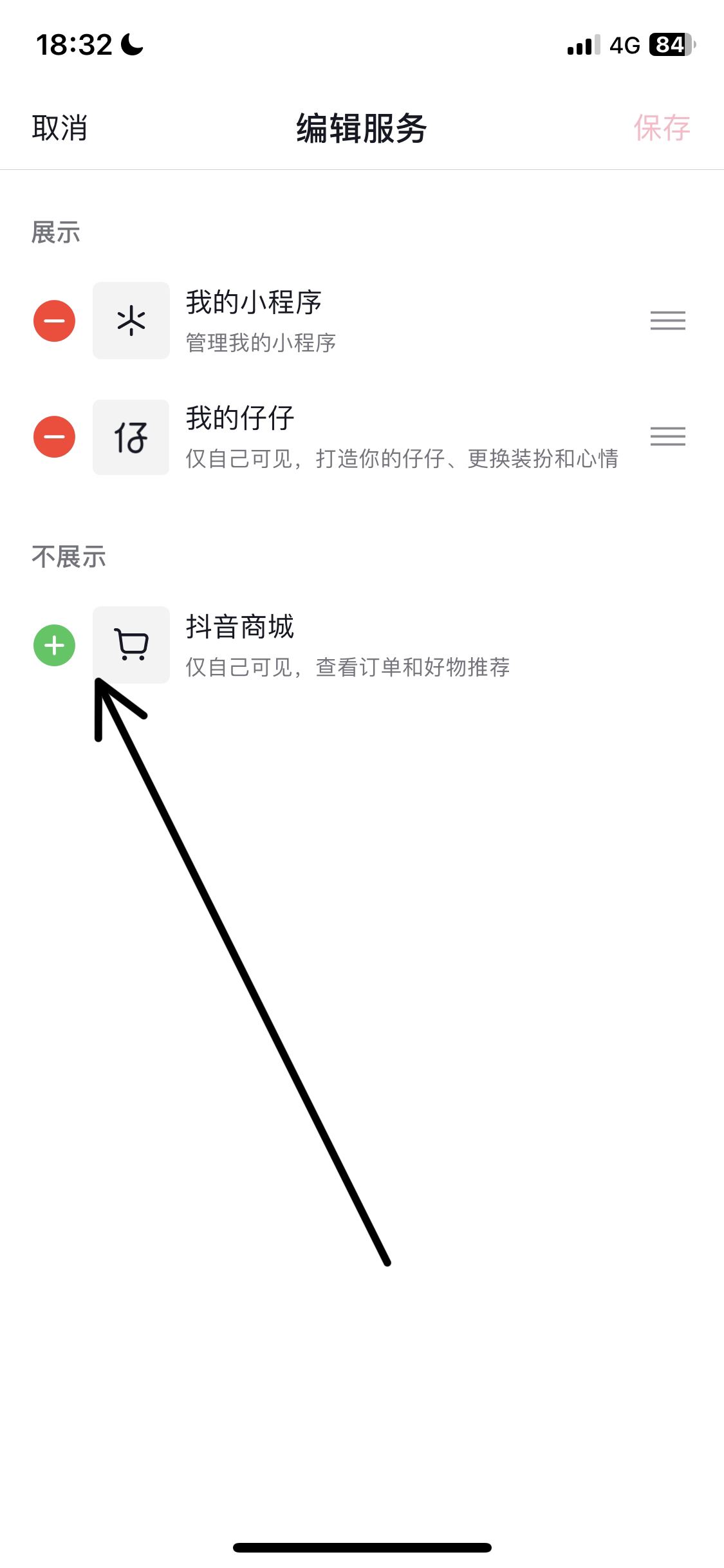Click the battery level indicator
This screenshot has height=1568, width=724.
(x=669, y=43)
